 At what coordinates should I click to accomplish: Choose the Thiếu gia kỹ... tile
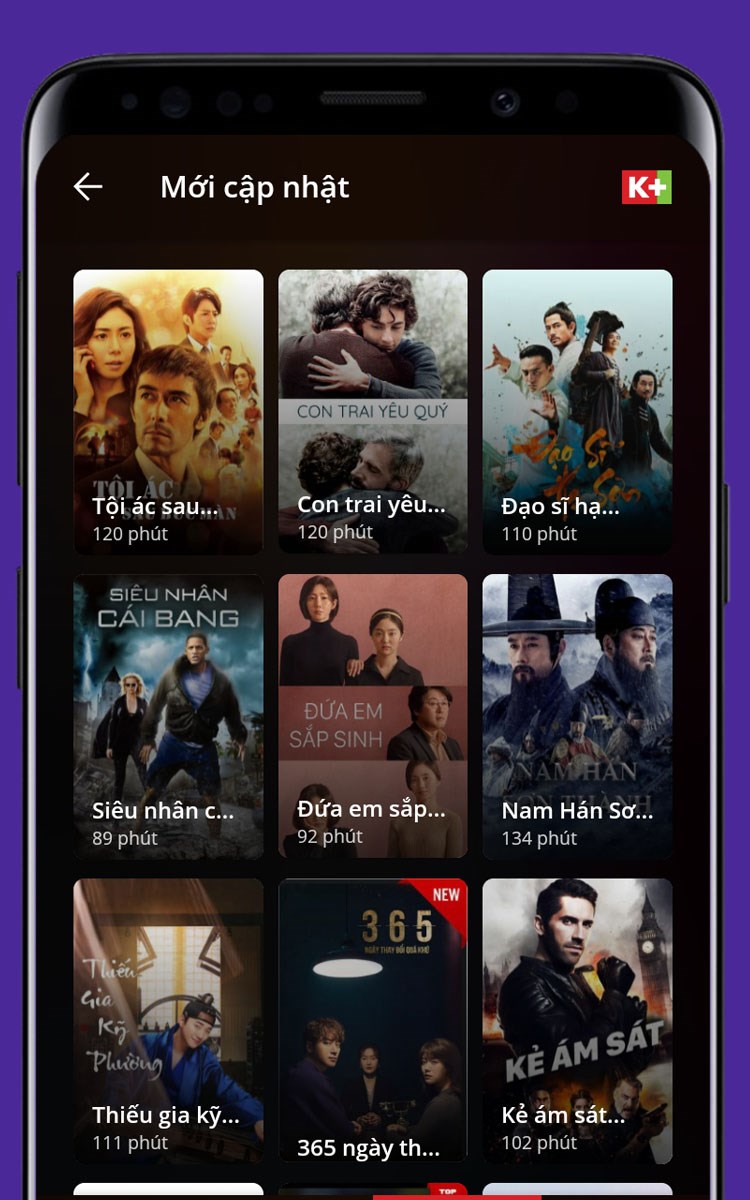pos(168,1020)
